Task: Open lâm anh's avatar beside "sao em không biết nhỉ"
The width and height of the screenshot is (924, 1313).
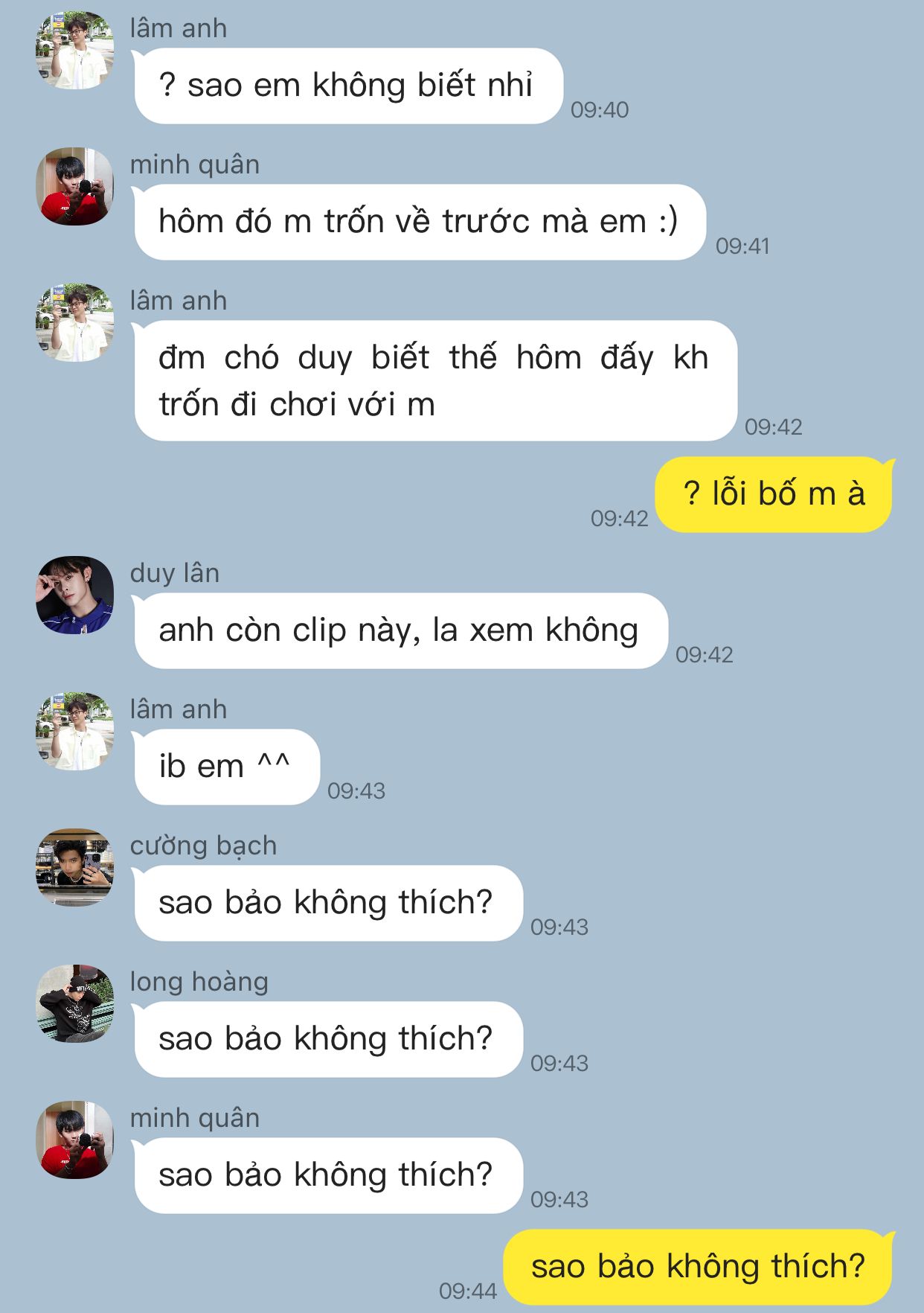Action: (74, 51)
